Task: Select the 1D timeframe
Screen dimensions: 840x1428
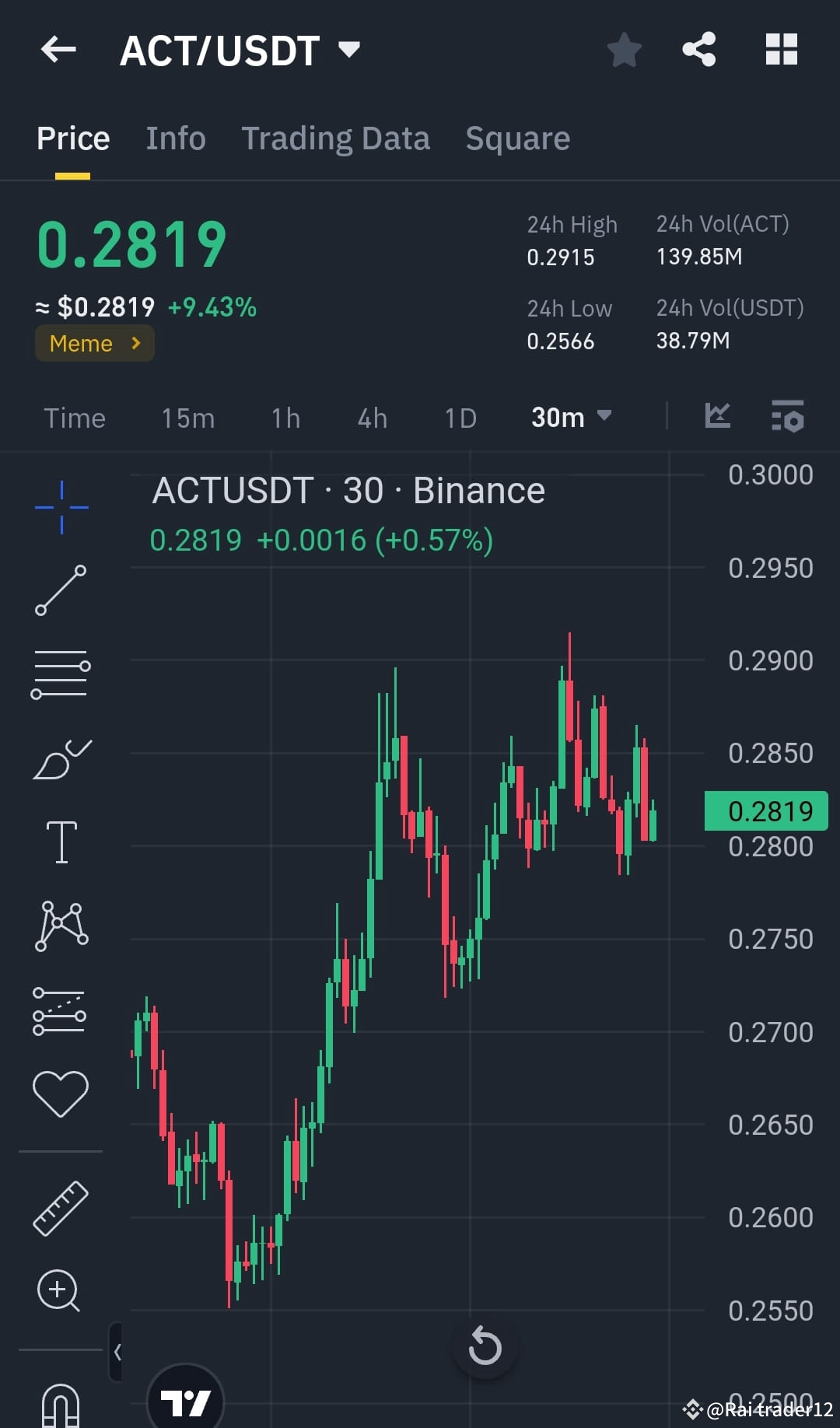Action: tap(460, 418)
